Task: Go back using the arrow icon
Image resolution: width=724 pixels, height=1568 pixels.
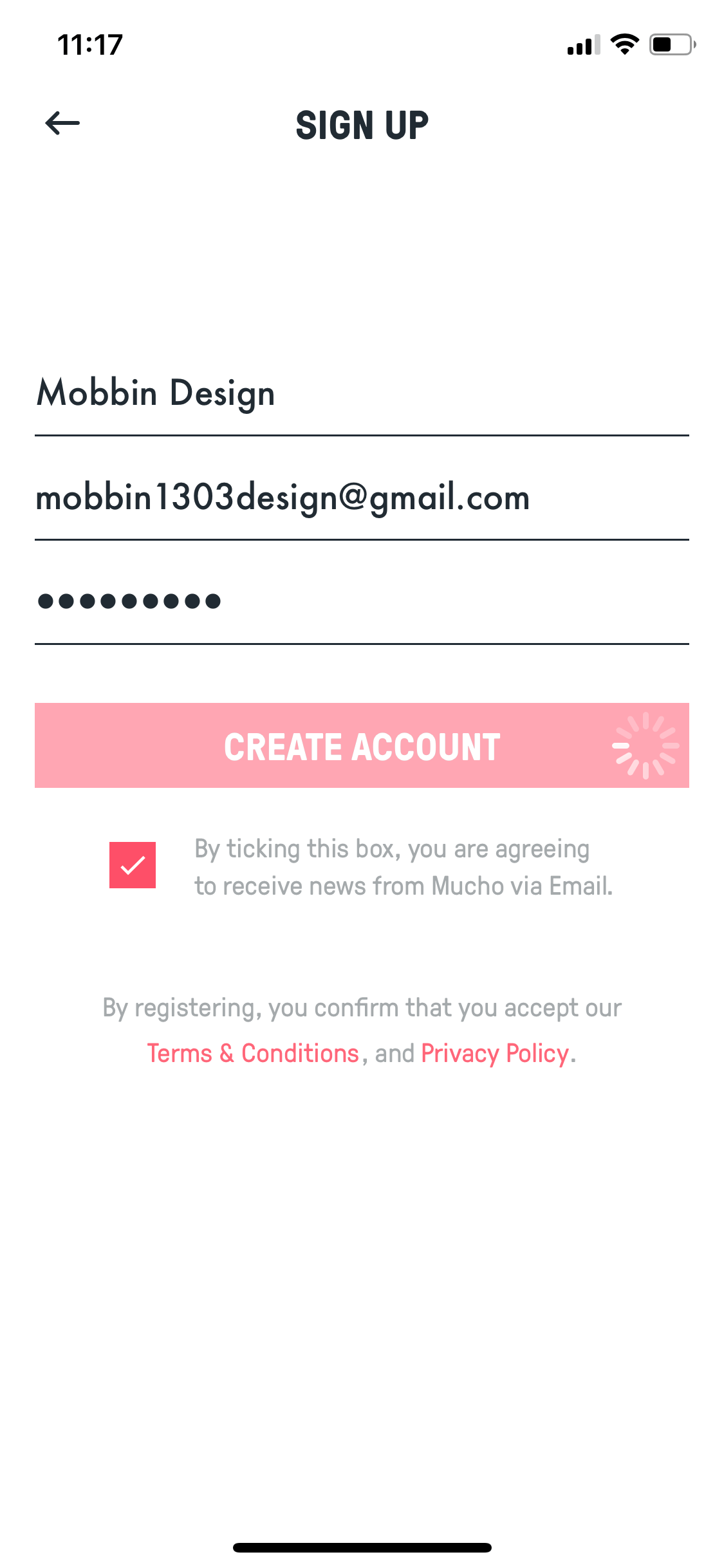Action: pyautogui.click(x=62, y=123)
